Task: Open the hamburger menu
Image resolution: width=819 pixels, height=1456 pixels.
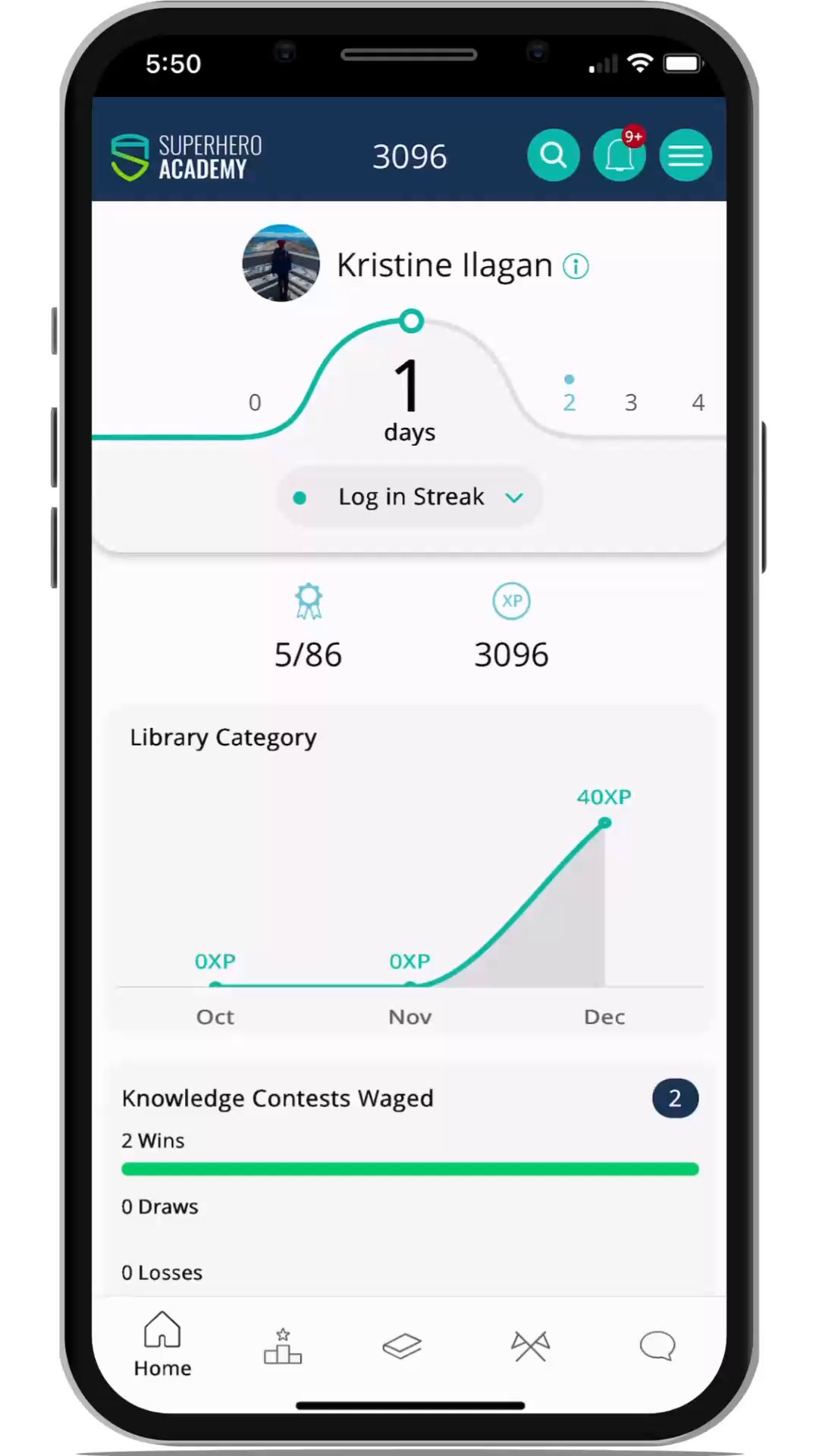Action: (x=686, y=155)
